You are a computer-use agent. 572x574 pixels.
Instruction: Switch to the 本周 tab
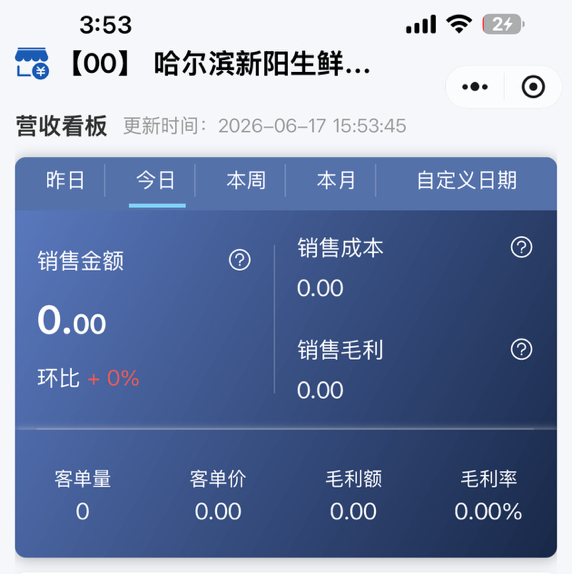[246, 180]
